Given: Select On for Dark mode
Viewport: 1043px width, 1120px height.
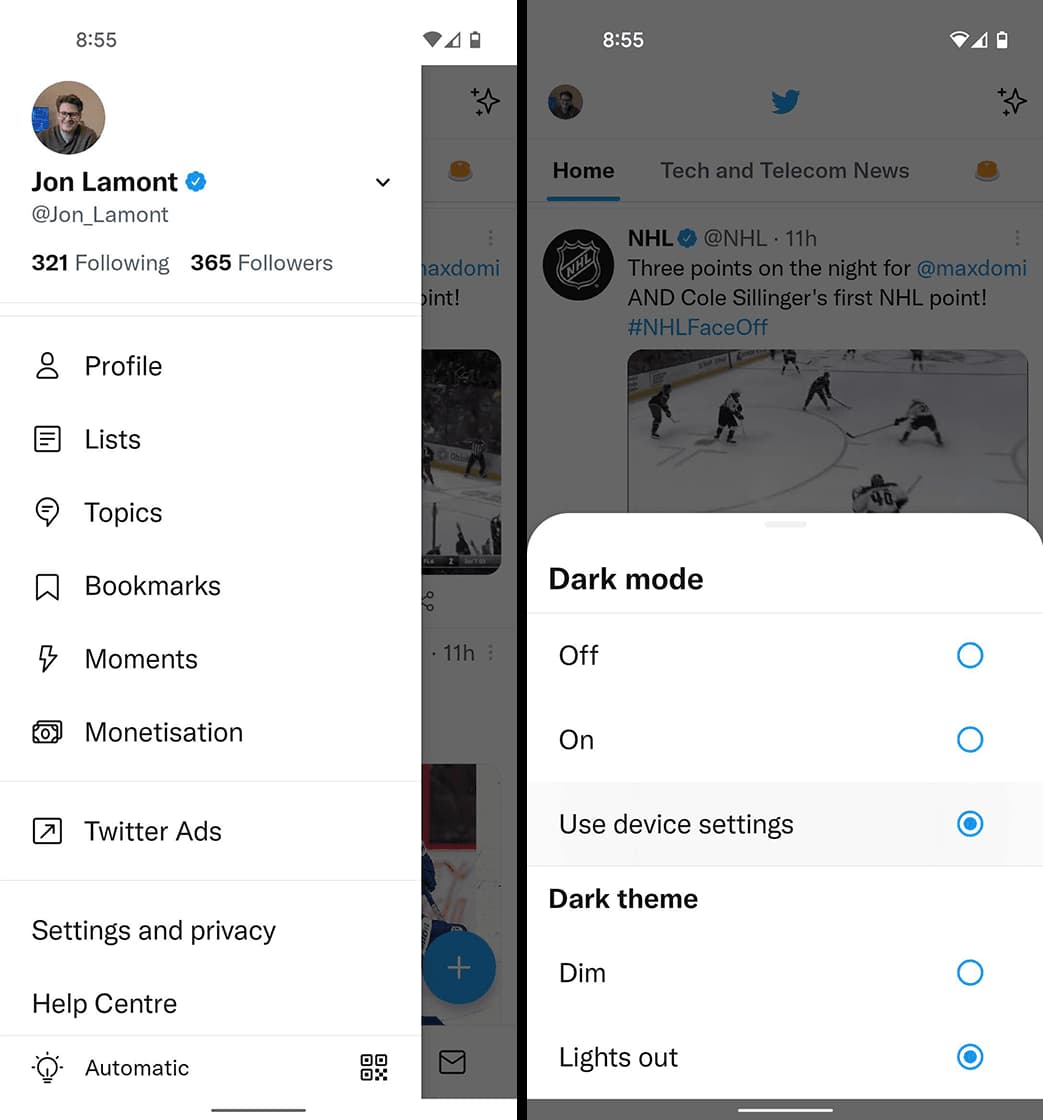Looking at the screenshot, I should pos(969,740).
